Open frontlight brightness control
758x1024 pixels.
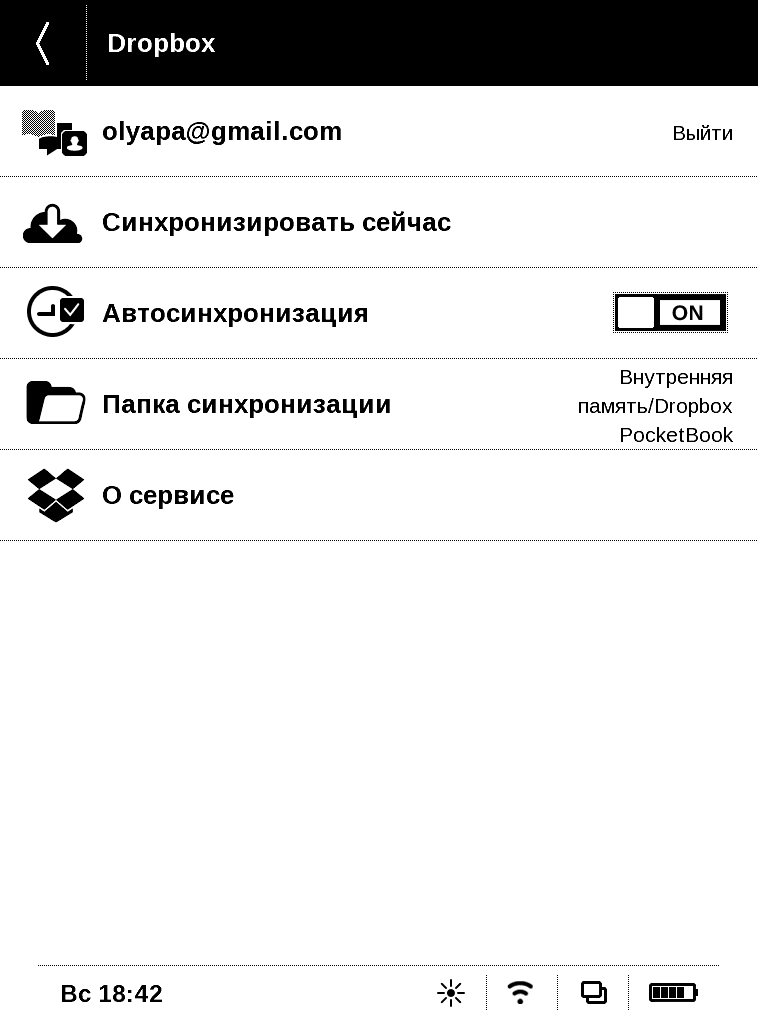tap(451, 993)
